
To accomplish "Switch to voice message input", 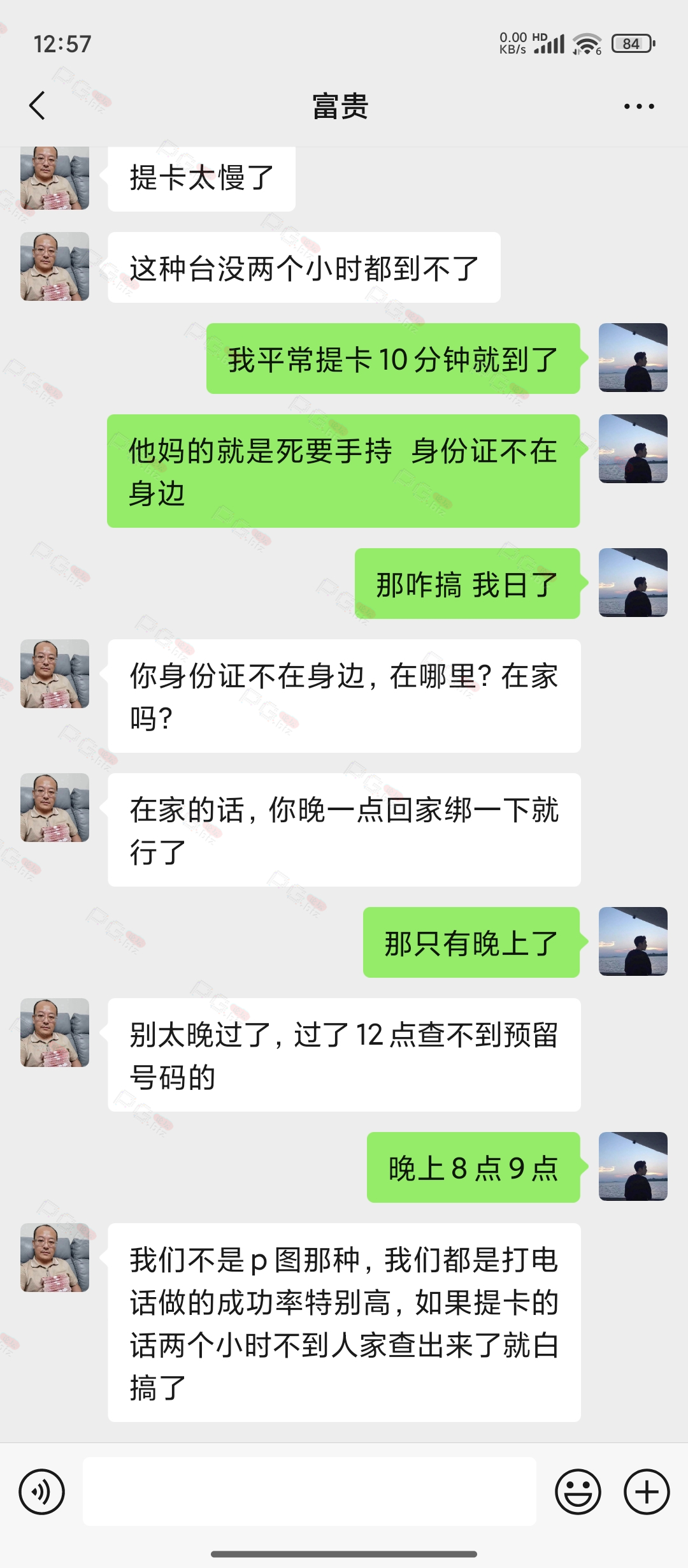I will (42, 1492).
